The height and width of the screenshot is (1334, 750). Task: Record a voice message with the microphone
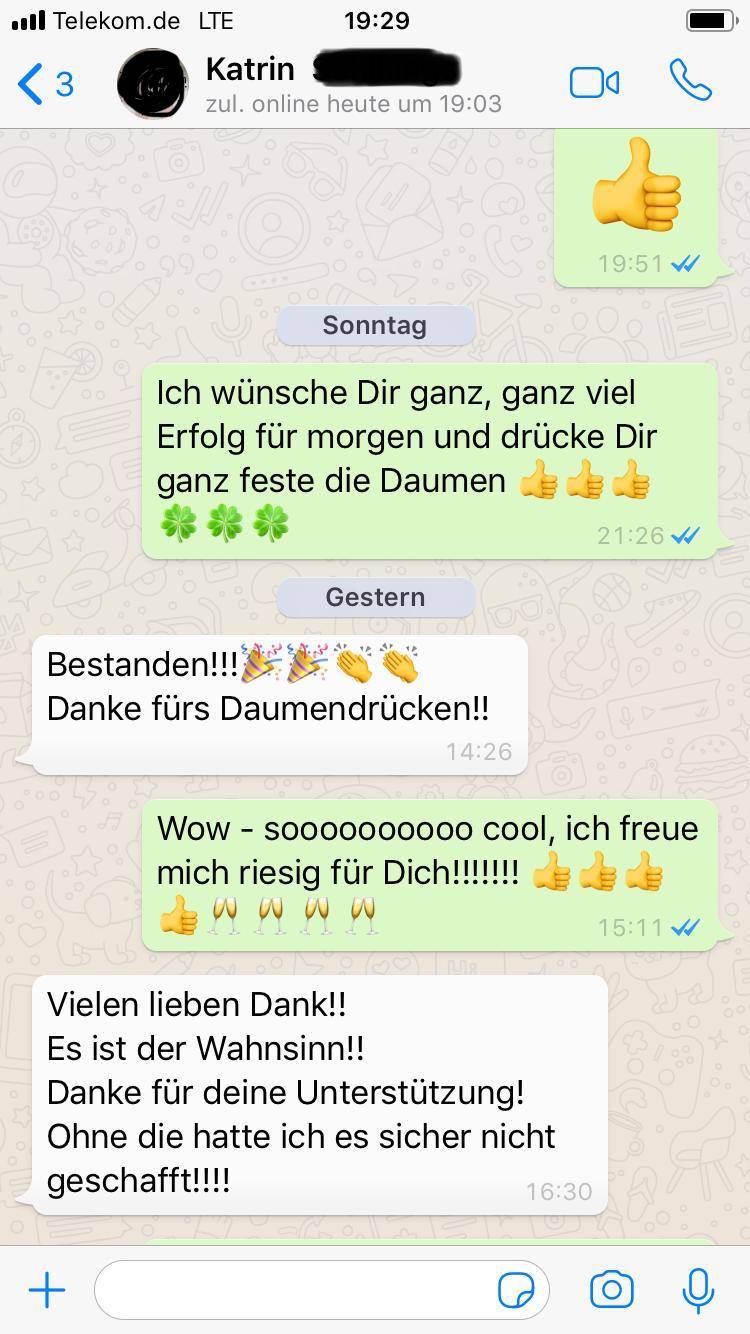696,1290
